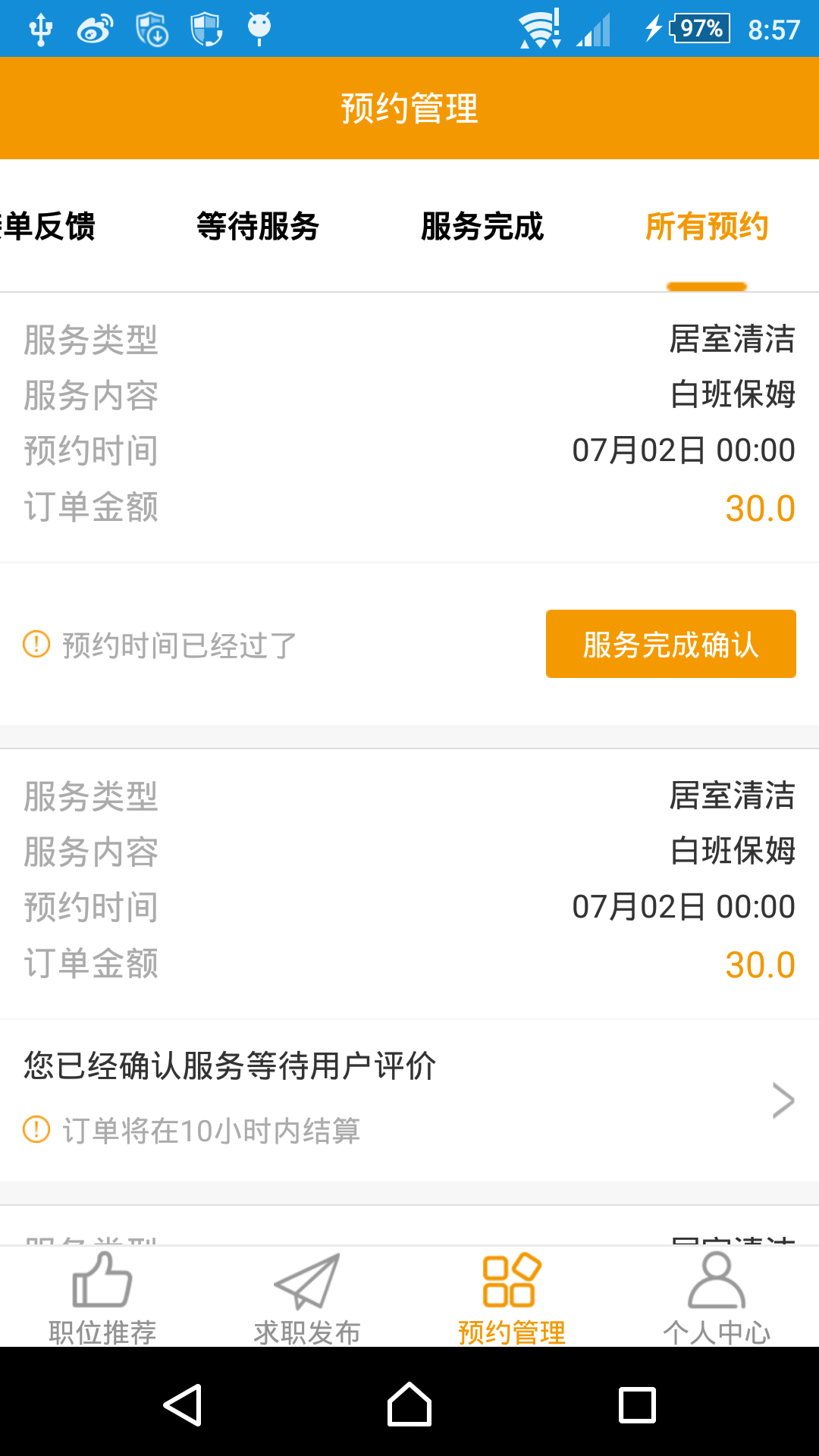Go to 职位推荐 in bottom navigation

(102, 1298)
